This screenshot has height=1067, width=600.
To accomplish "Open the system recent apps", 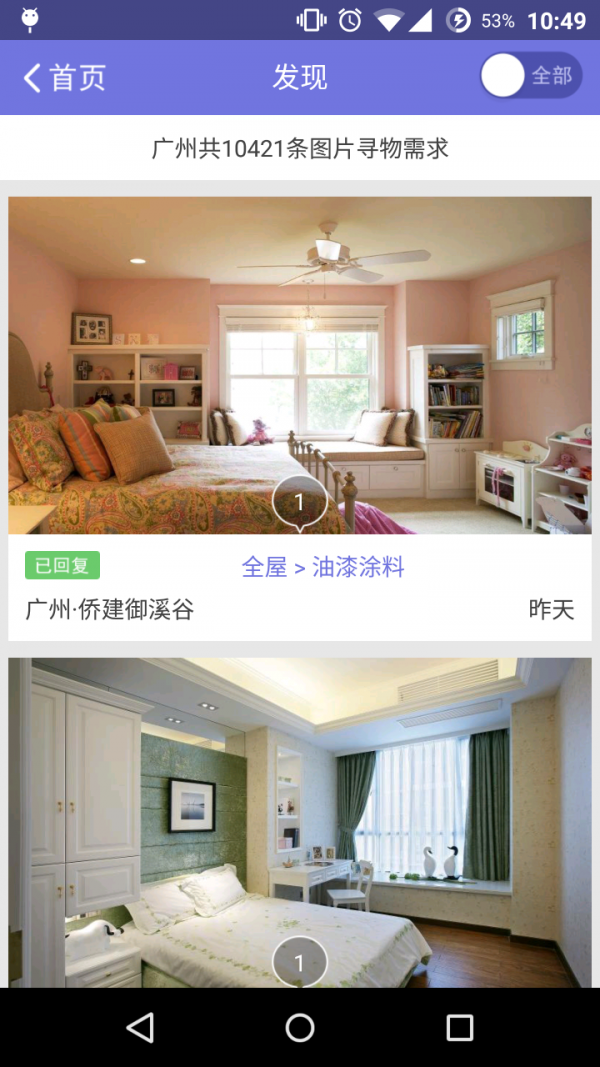I will pyautogui.click(x=459, y=1027).
